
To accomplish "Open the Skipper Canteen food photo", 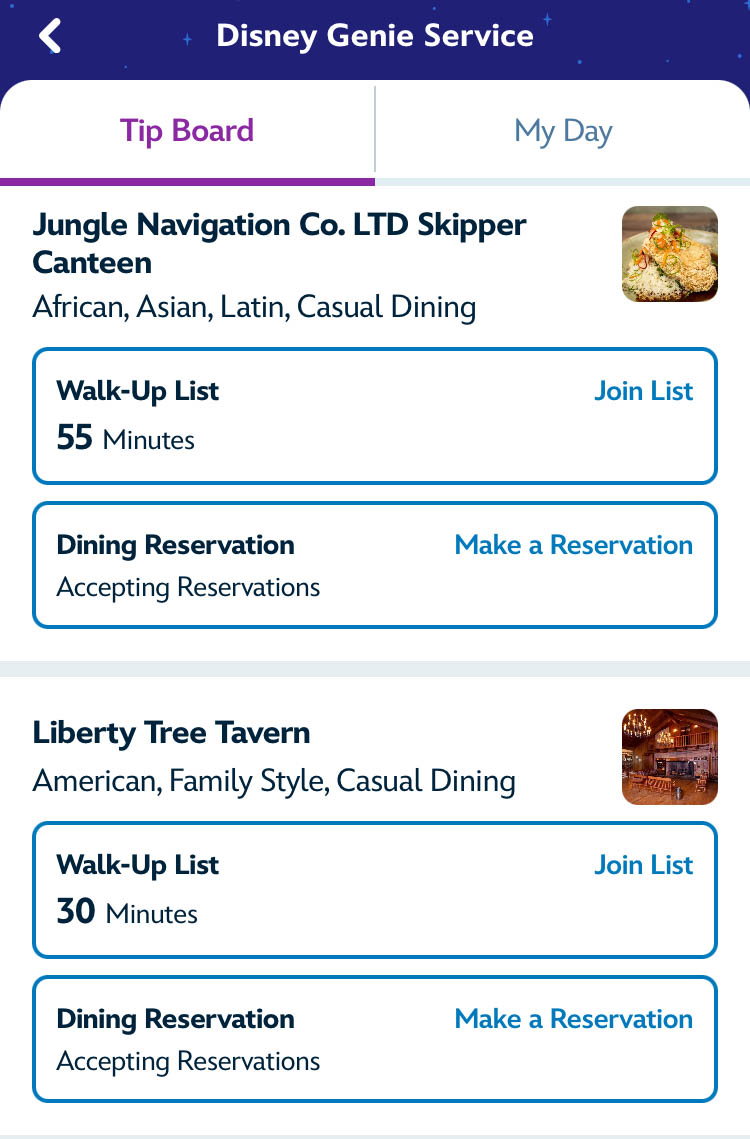I will [x=669, y=254].
